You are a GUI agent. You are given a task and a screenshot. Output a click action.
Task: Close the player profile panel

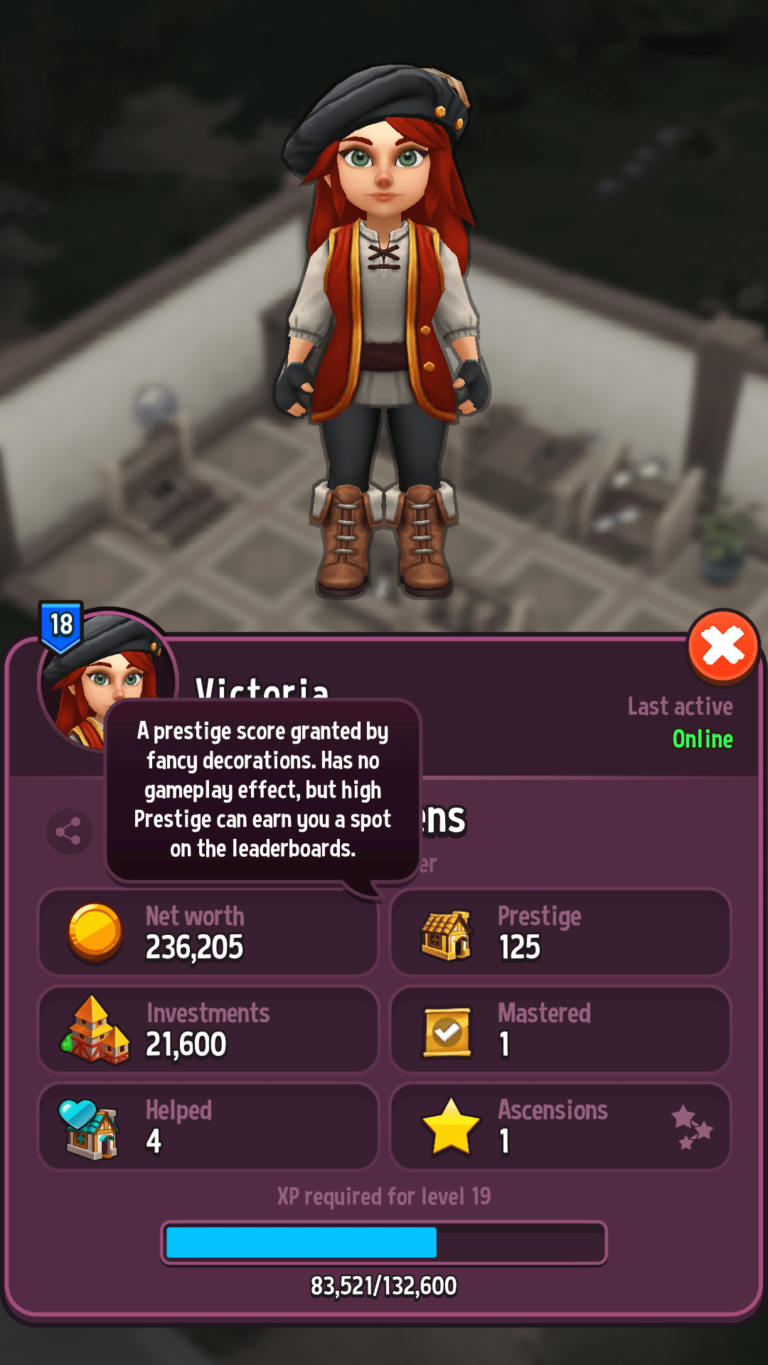tap(723, 647)
